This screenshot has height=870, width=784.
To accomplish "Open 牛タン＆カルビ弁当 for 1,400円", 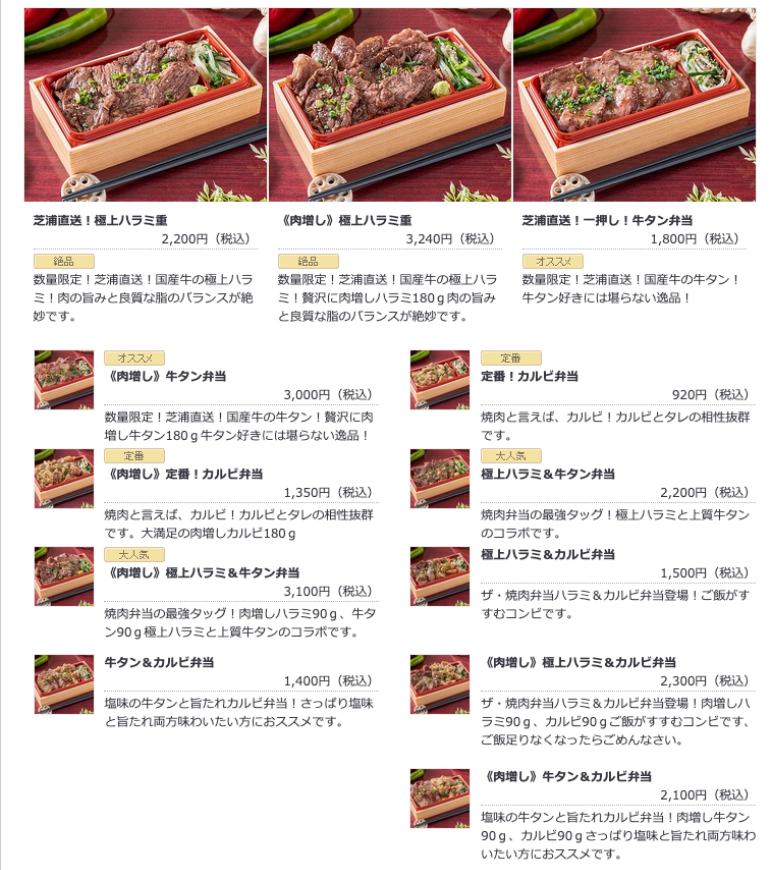I will [x=159, y=663].
